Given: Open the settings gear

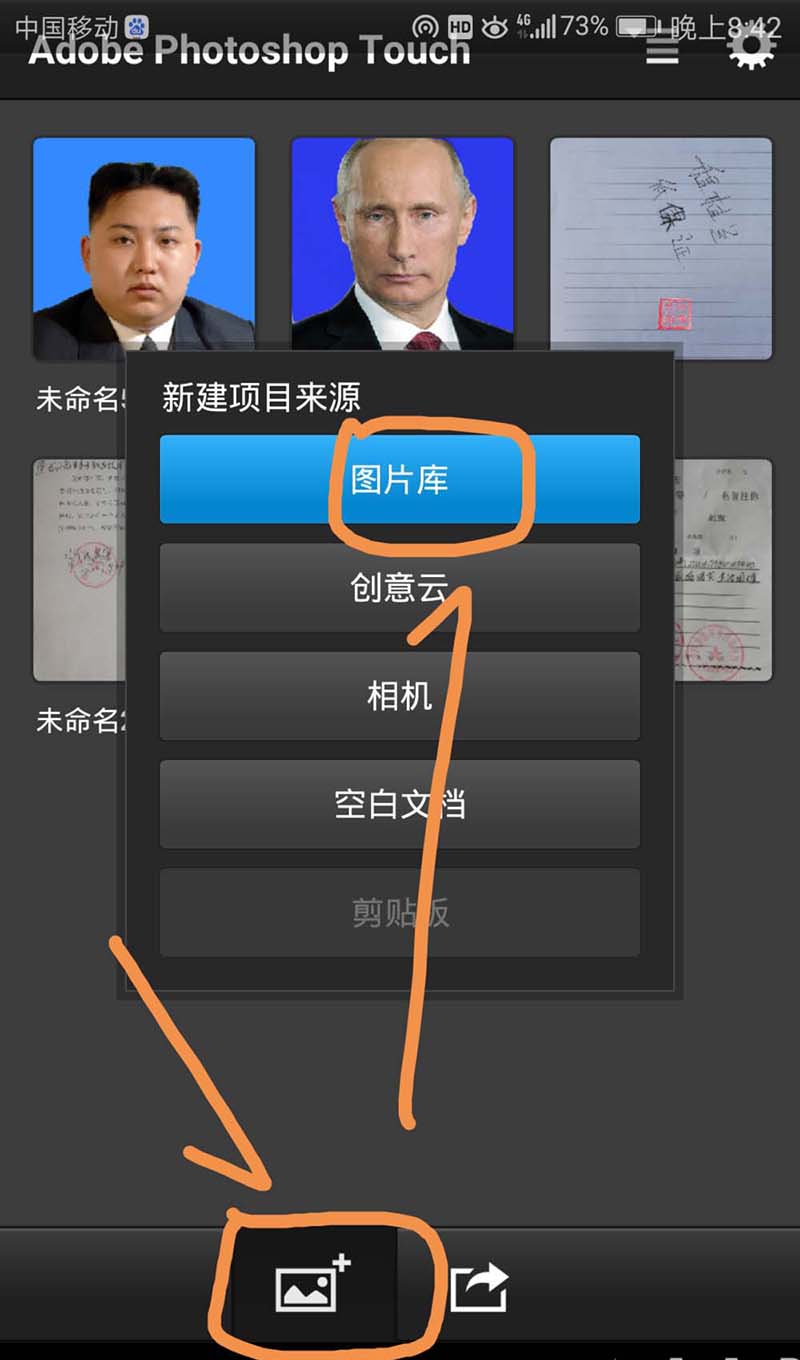Looking at the screenshot, I should coord(750,48).
